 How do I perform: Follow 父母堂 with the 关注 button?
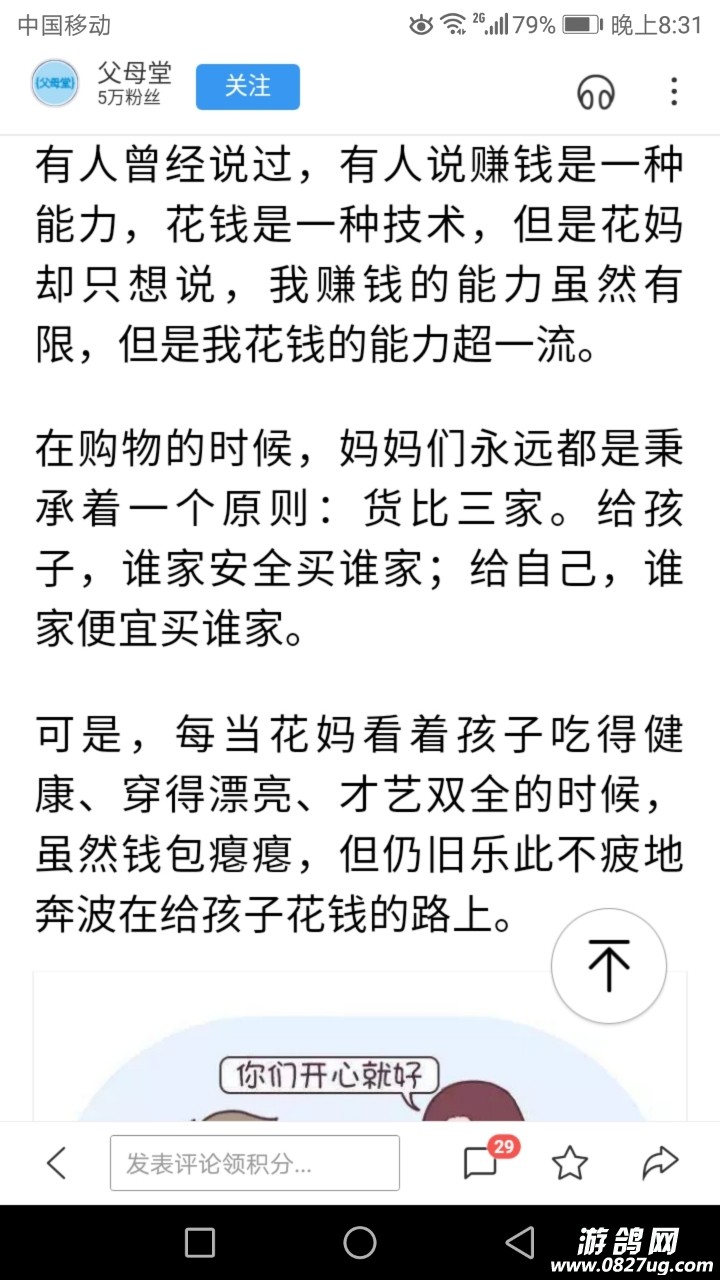[x=247, y=87]
